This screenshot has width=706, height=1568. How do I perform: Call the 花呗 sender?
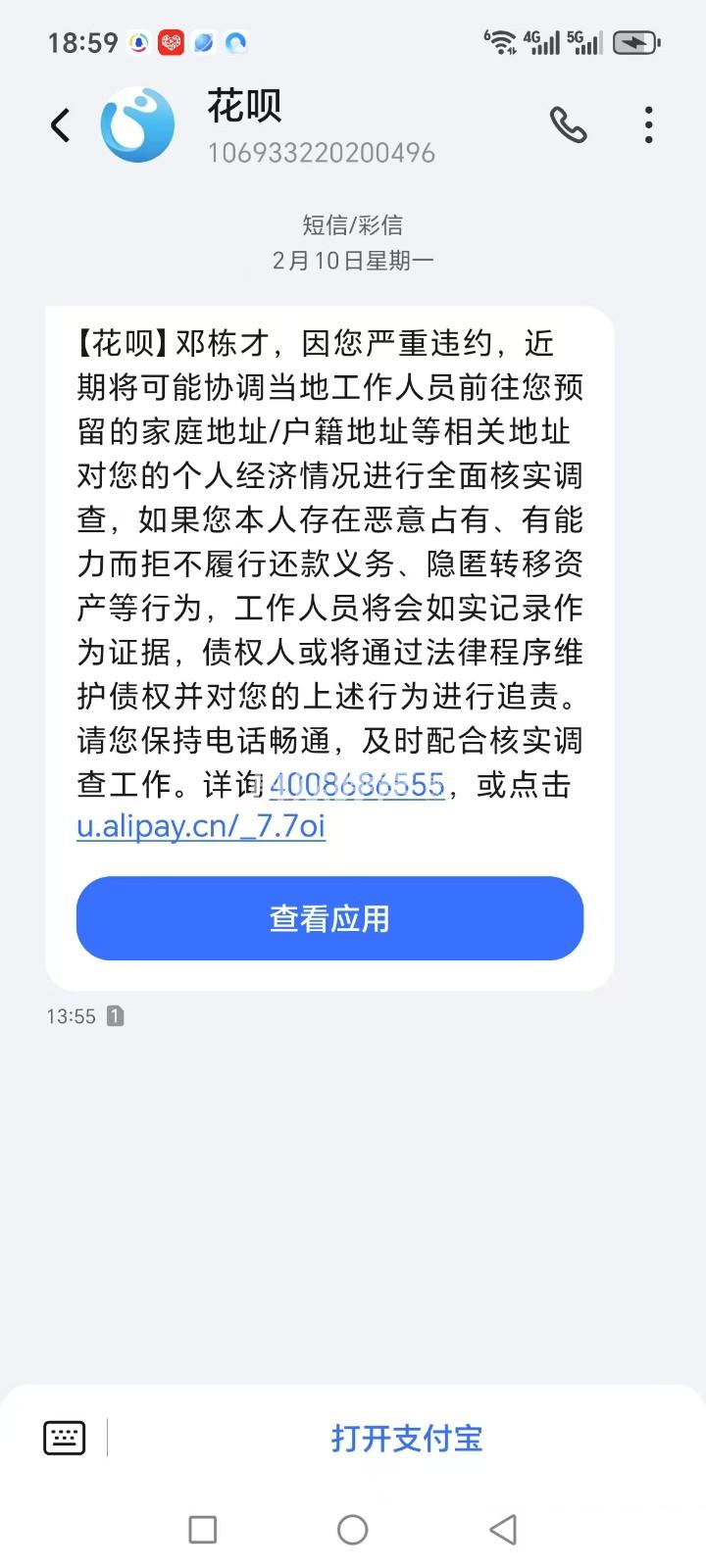click(x=568, y=125)
